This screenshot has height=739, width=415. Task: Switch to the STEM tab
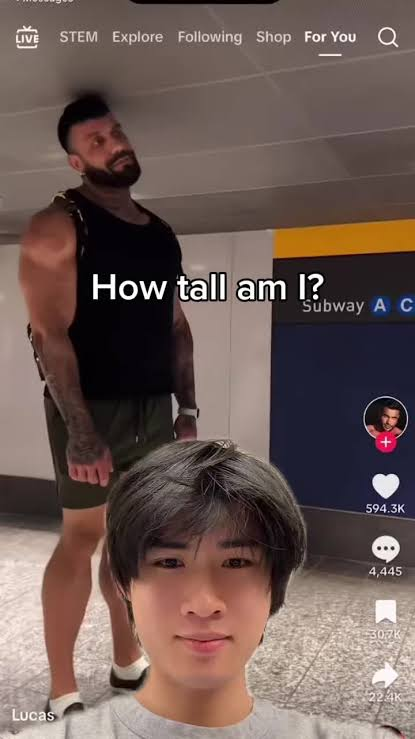[79, 37]
